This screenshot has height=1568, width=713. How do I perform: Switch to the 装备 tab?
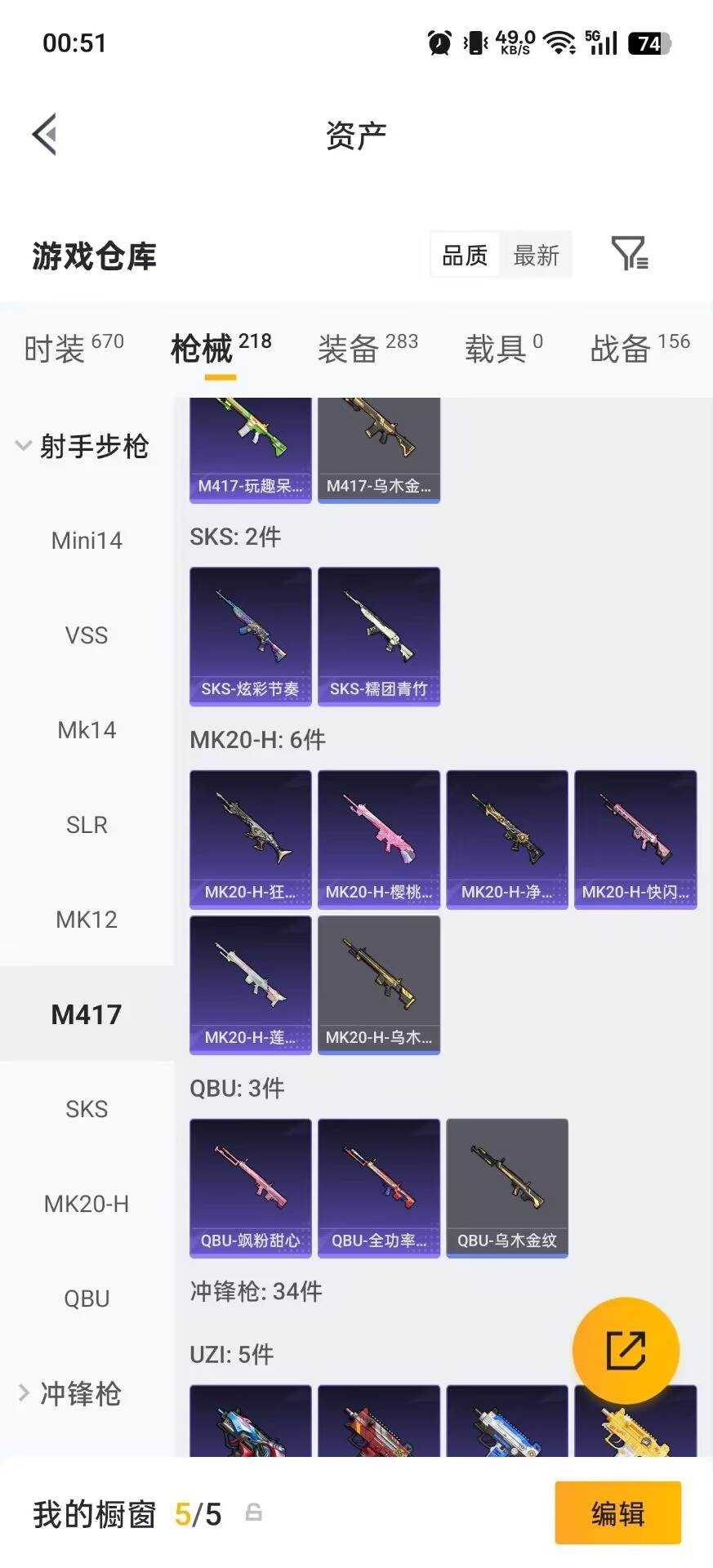[x=368, y=348]
